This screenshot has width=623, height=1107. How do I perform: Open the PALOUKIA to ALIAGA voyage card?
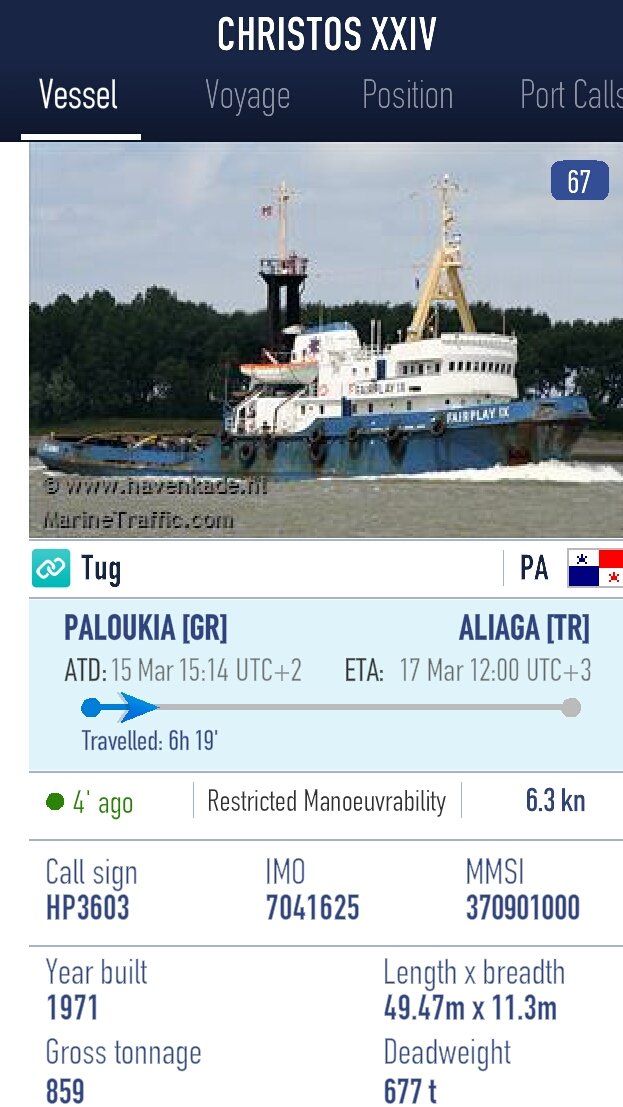[x=326, y=685]
